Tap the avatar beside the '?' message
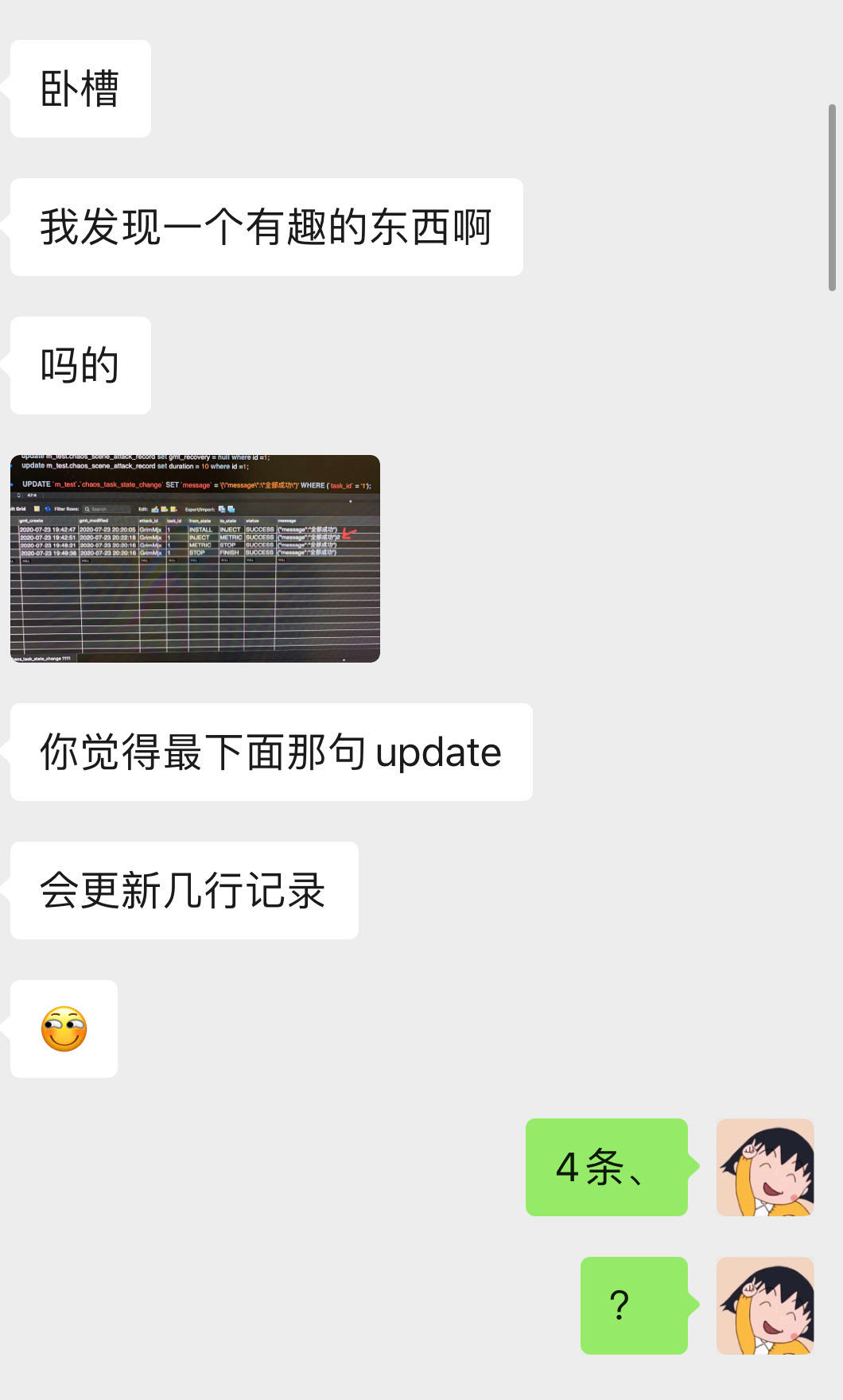843x1400 pixels. (x=764, y=1305)
